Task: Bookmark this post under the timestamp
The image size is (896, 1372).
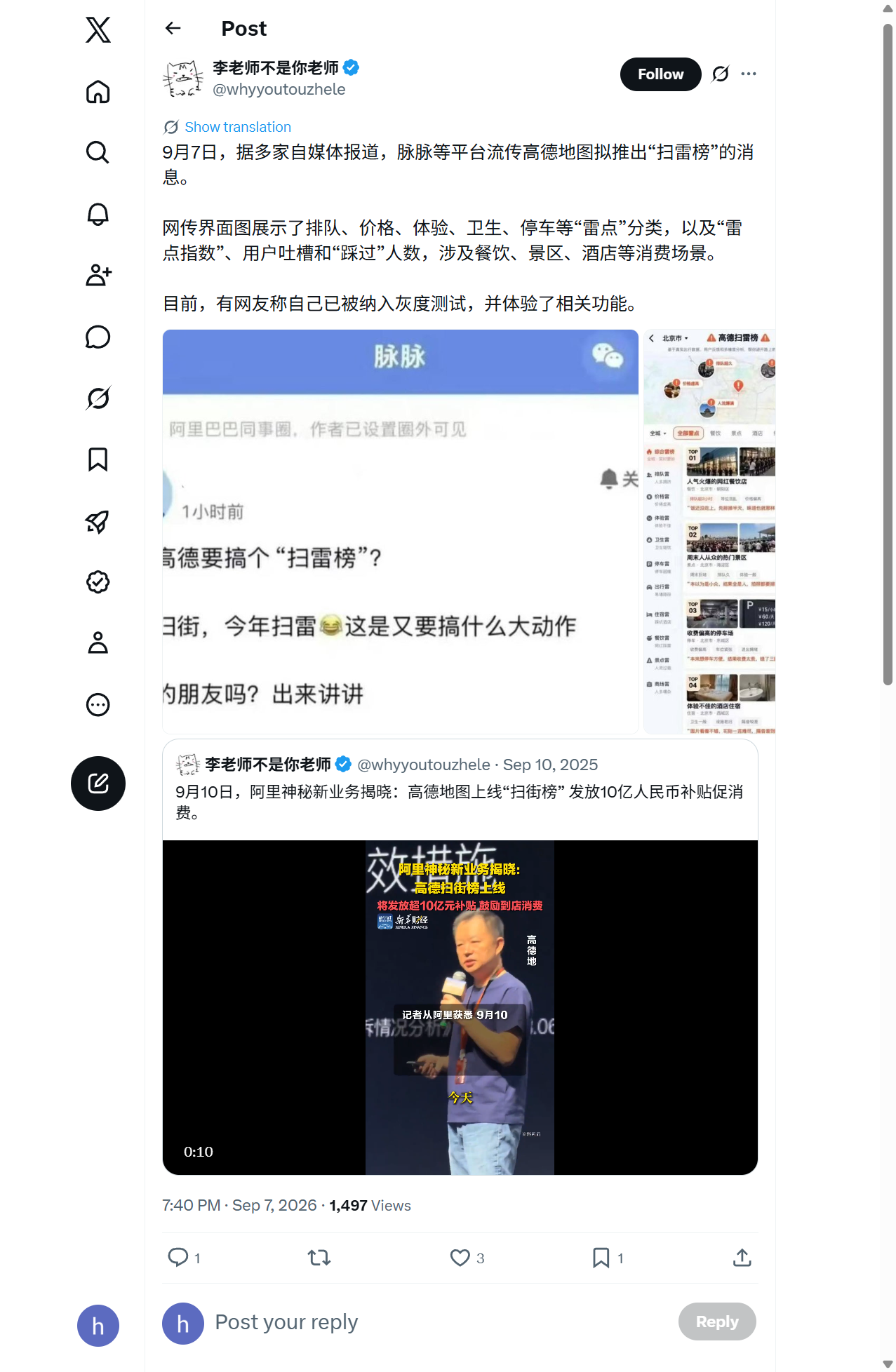Action: click(x=601, y=1258)
